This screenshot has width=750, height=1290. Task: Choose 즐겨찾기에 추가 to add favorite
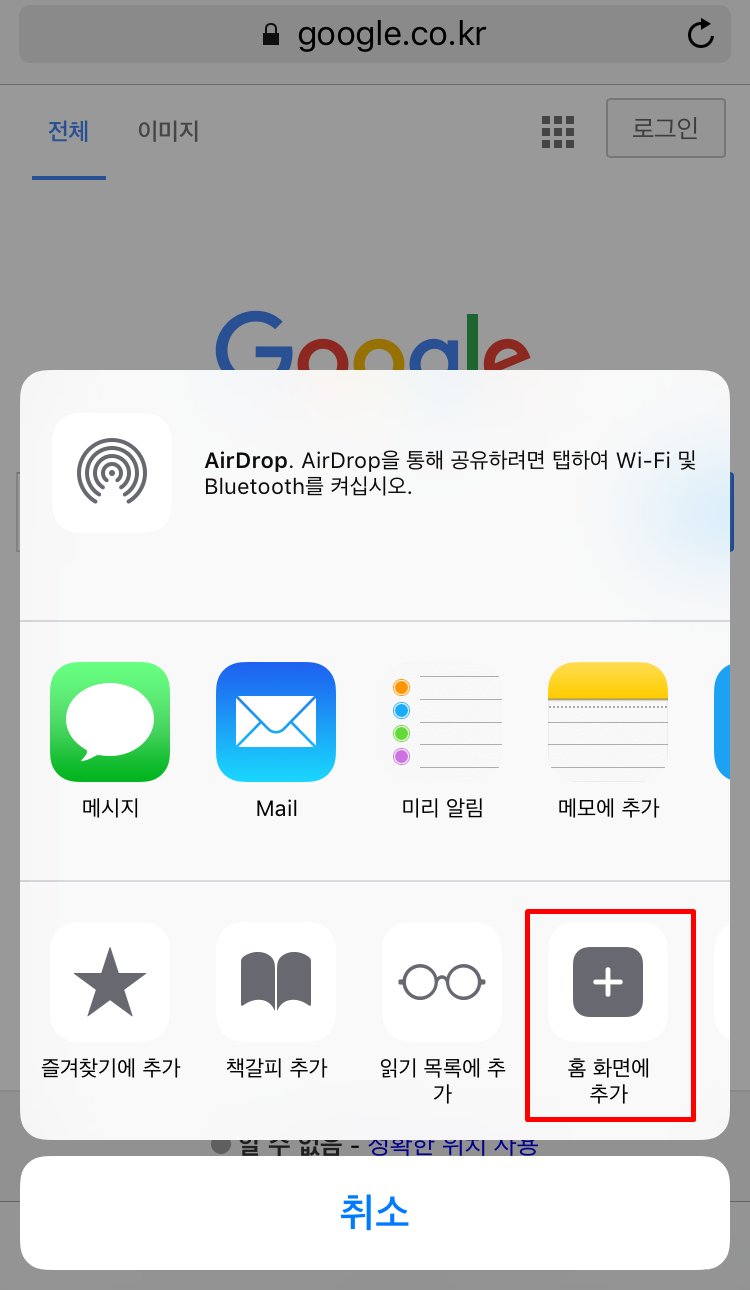(x=110, y=982)
